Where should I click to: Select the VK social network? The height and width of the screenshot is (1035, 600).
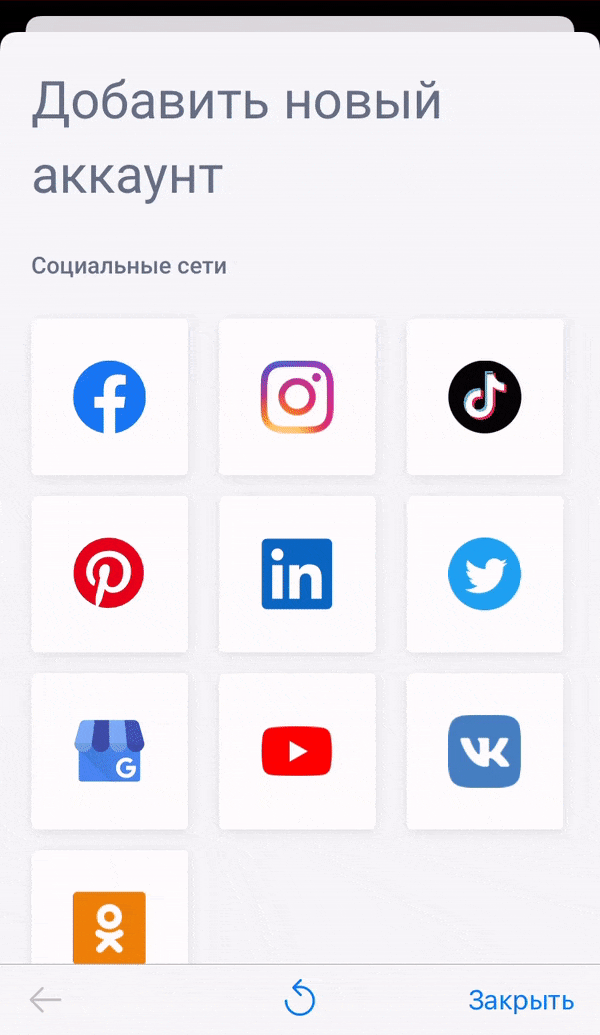[x=485, y=751]
